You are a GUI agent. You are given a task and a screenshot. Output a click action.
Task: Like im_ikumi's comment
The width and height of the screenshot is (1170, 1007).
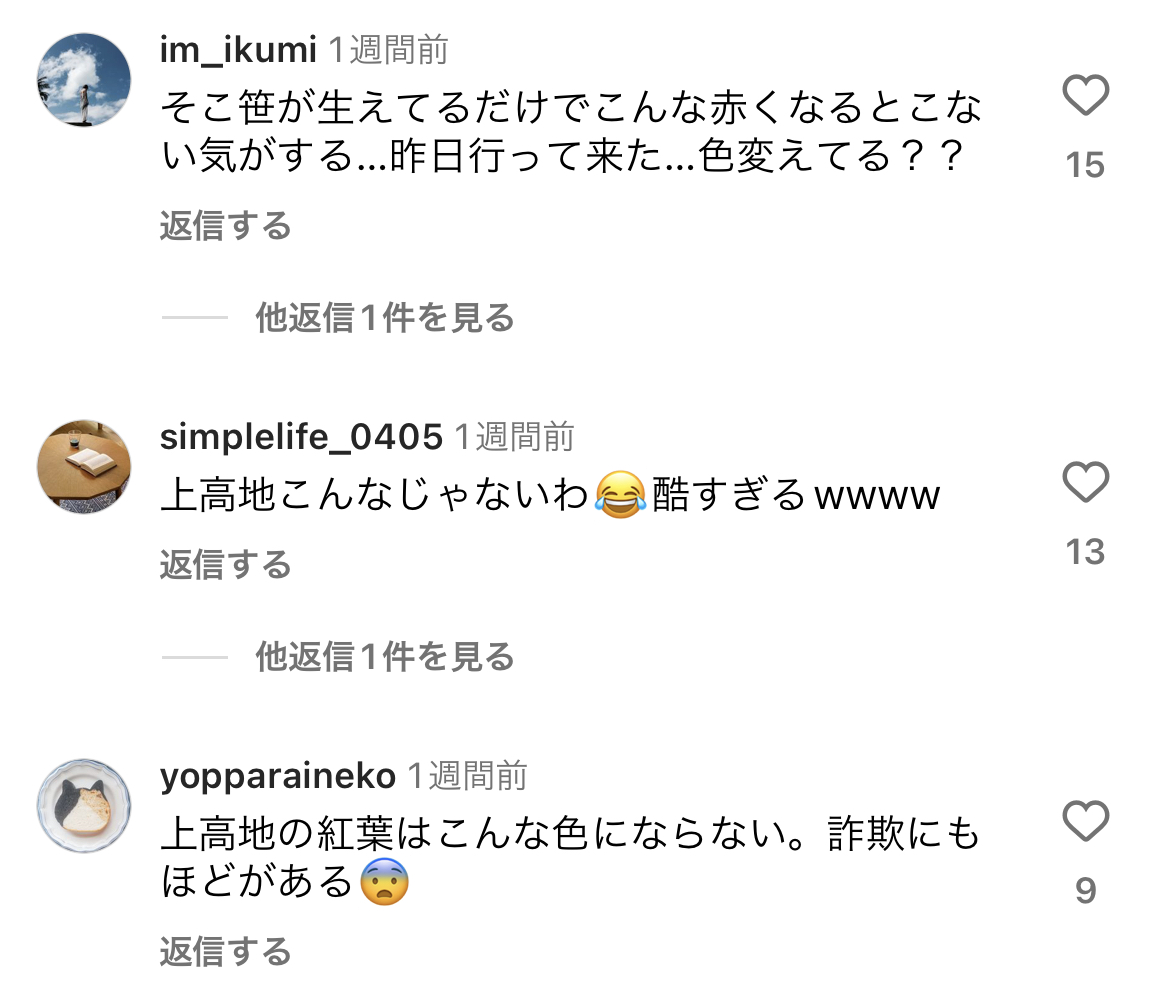coord(1085,95)
